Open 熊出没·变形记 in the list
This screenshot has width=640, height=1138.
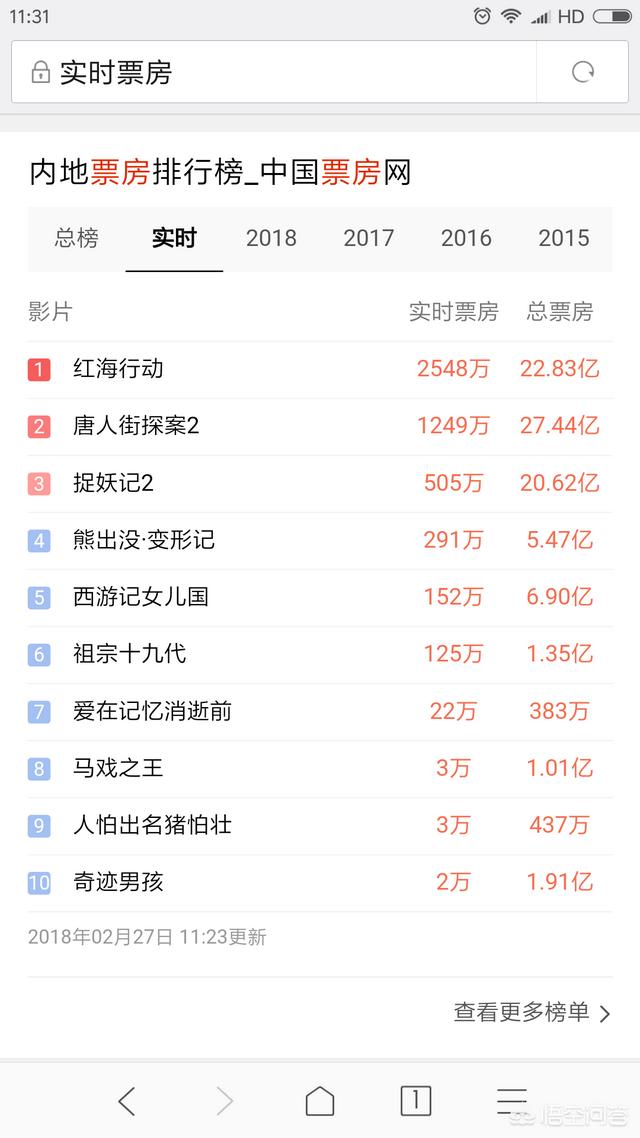pyautogui.click(x=320, y=541)
